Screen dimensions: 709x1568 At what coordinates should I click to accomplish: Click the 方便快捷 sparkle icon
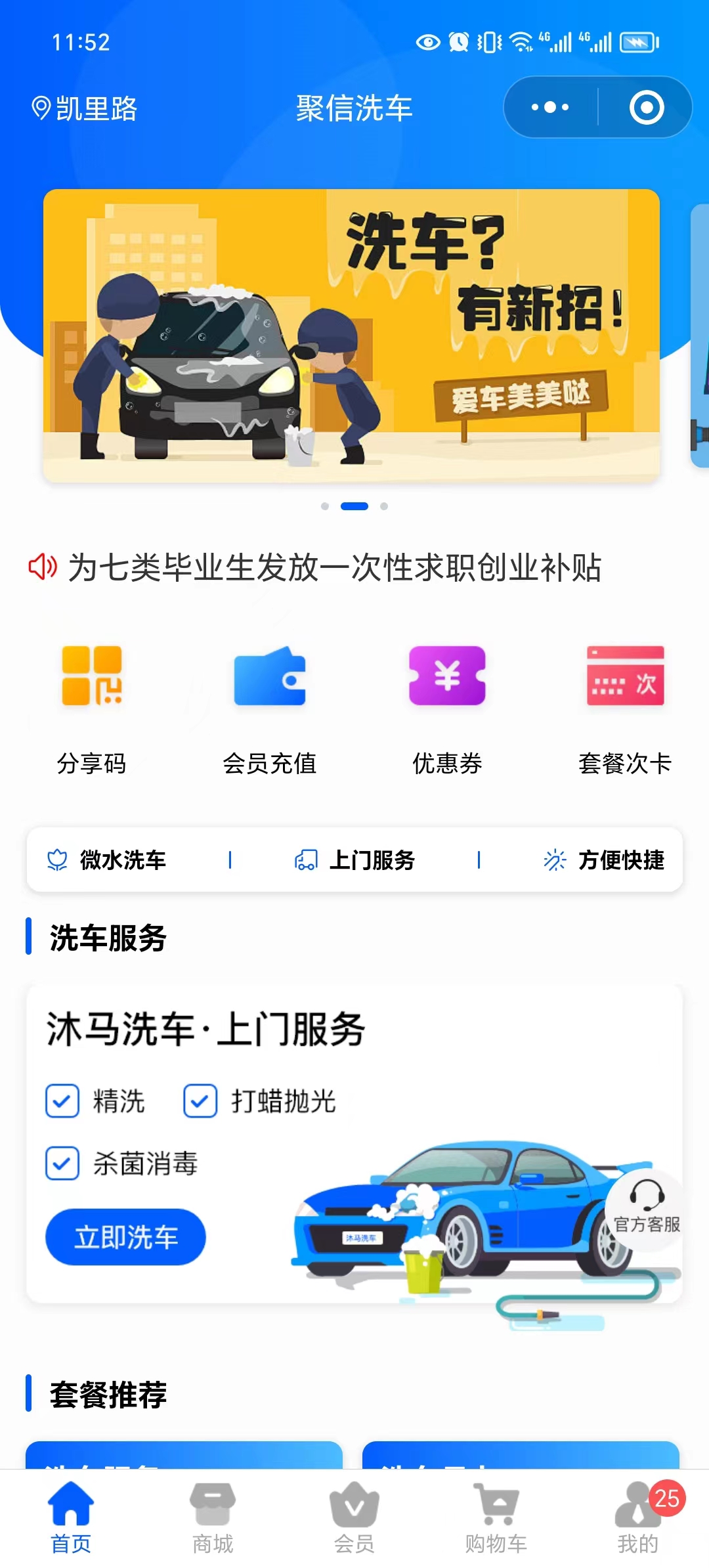[555, 859]
